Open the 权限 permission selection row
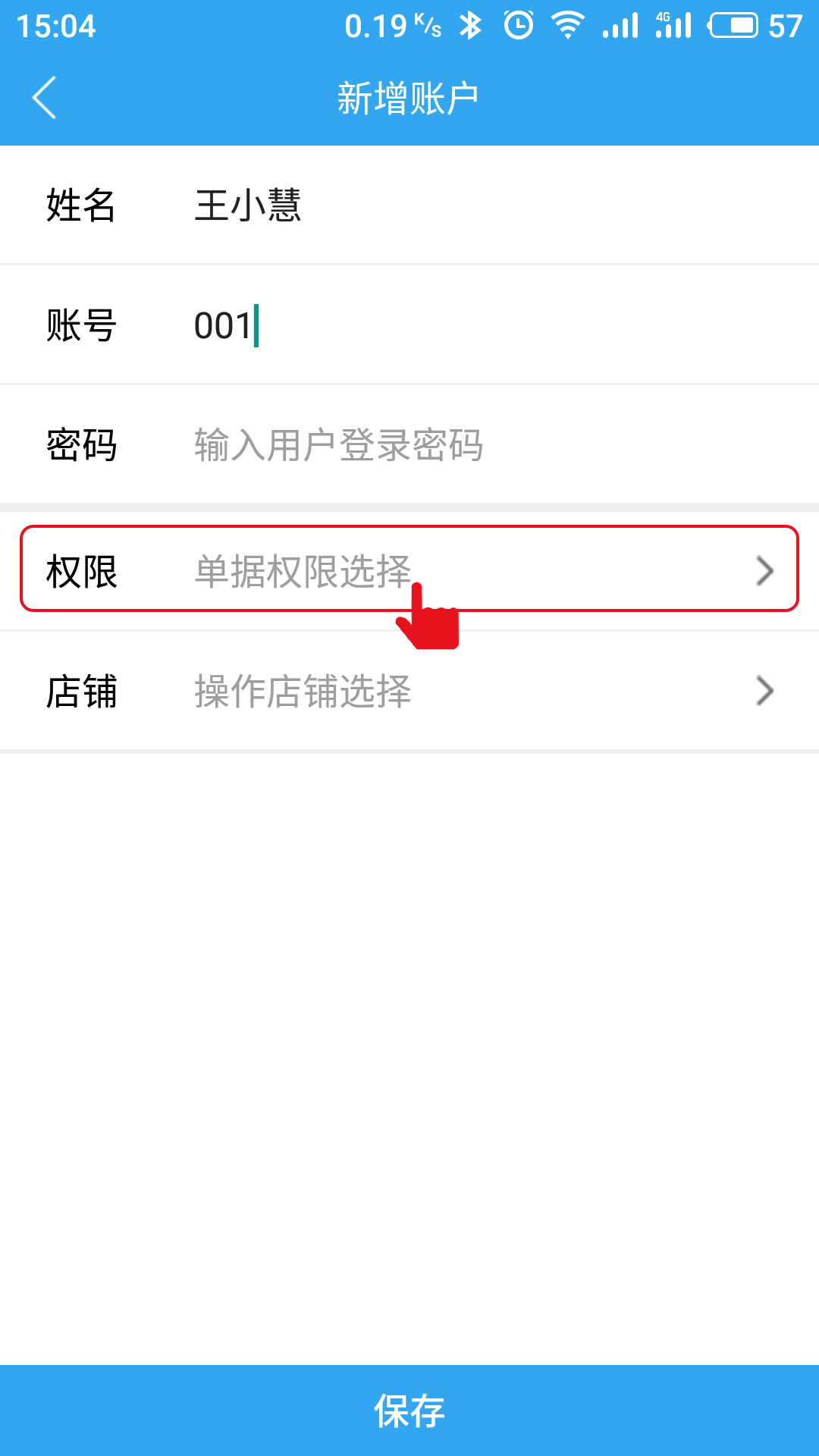 click(x=409, y=570)
